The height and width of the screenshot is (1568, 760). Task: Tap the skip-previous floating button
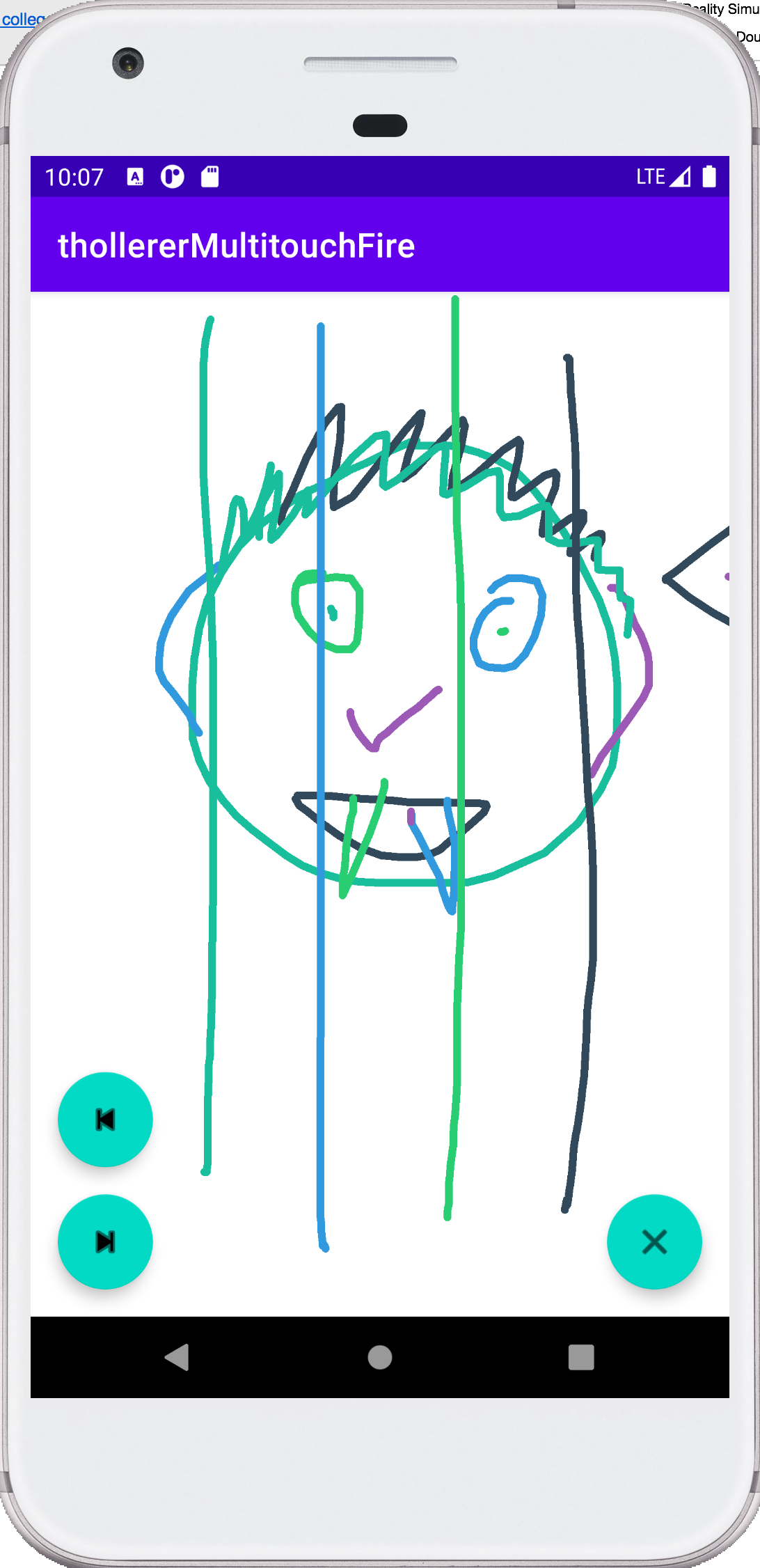[x=105, y=1120]
